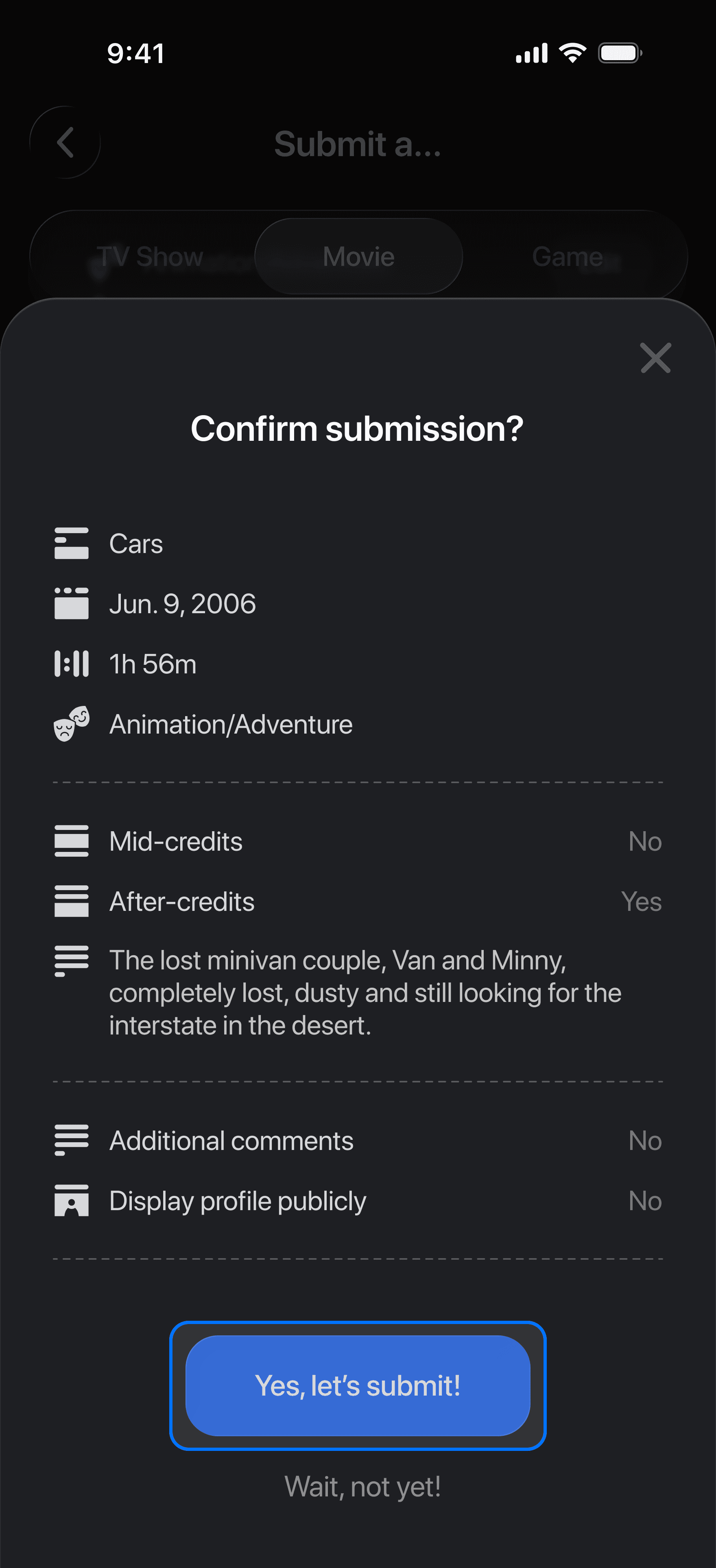The height and width of the screenshot is (1568, 716).
Task: Click the theater masks genre icon
Action: (71, 724)
